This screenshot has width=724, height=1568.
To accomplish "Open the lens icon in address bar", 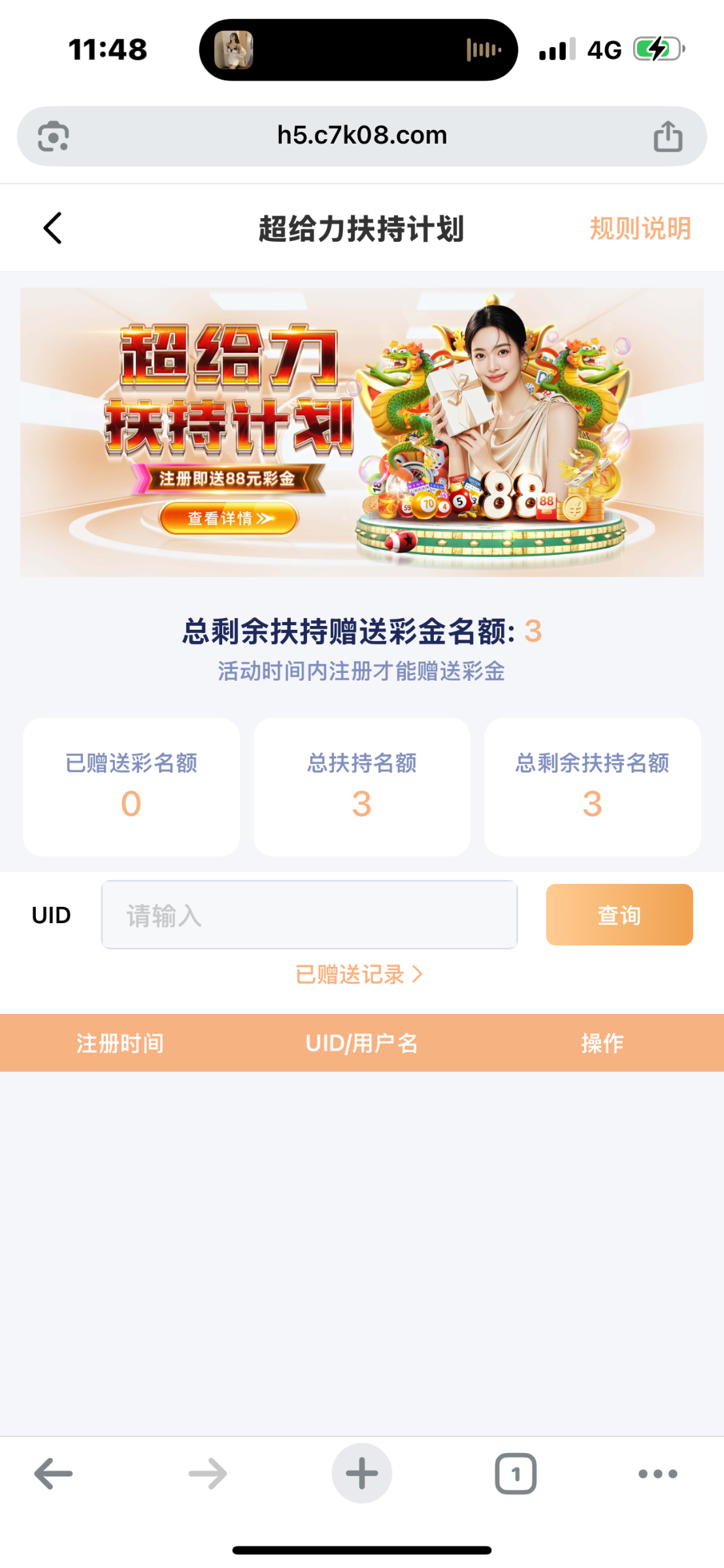I will (x=53, y=137).
